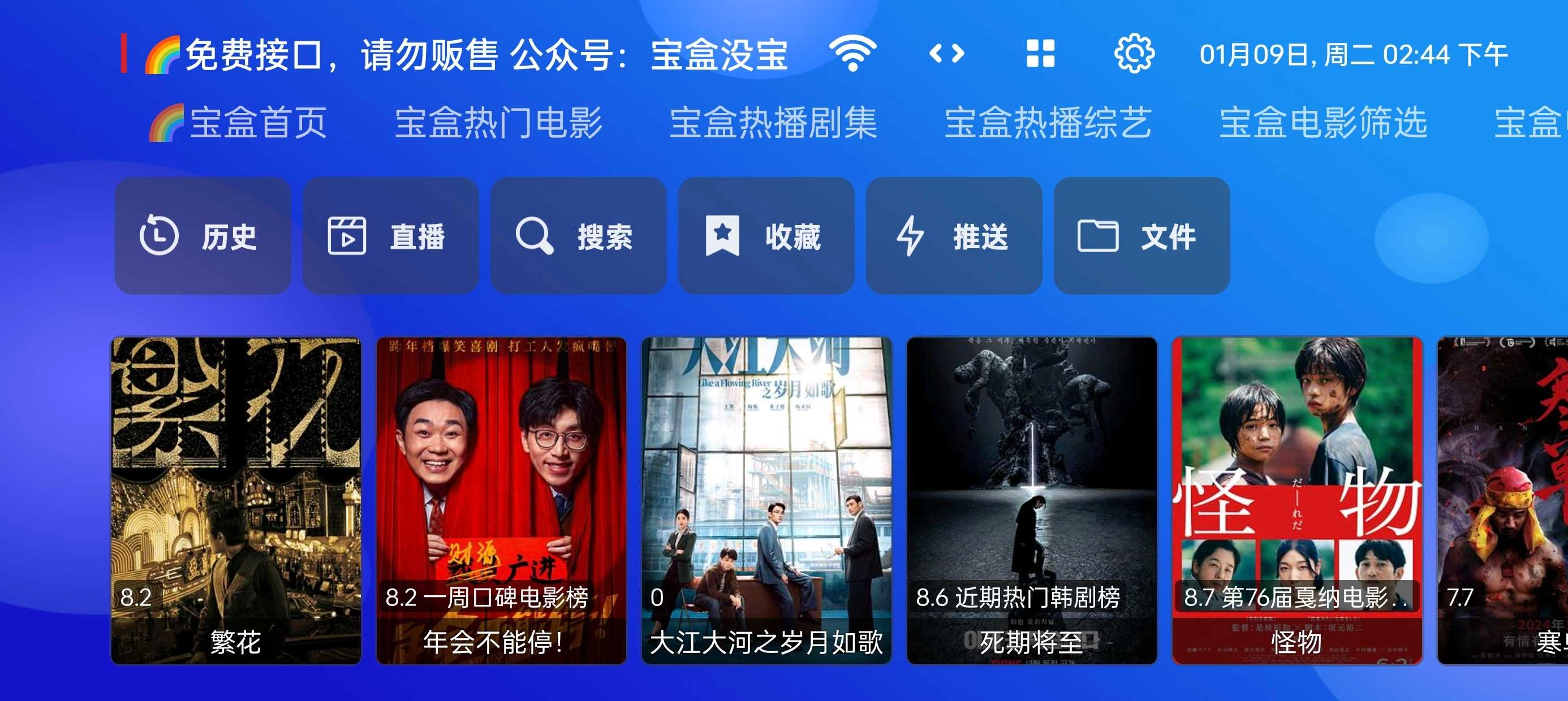
Task: Select the 宝盒热播综艺 tab
Action: (1048, 123)
